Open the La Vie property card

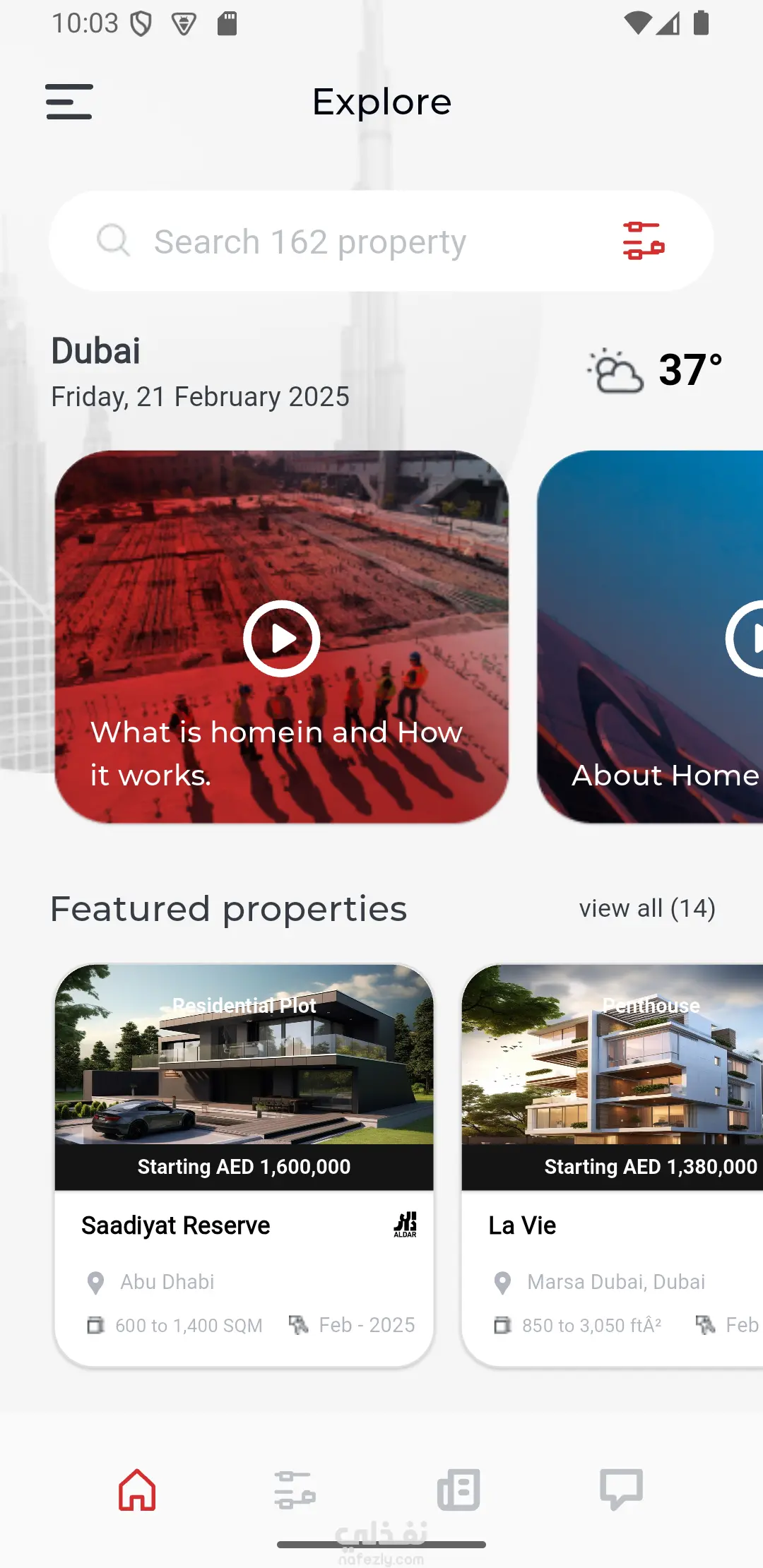click(x=612, y=1165)
